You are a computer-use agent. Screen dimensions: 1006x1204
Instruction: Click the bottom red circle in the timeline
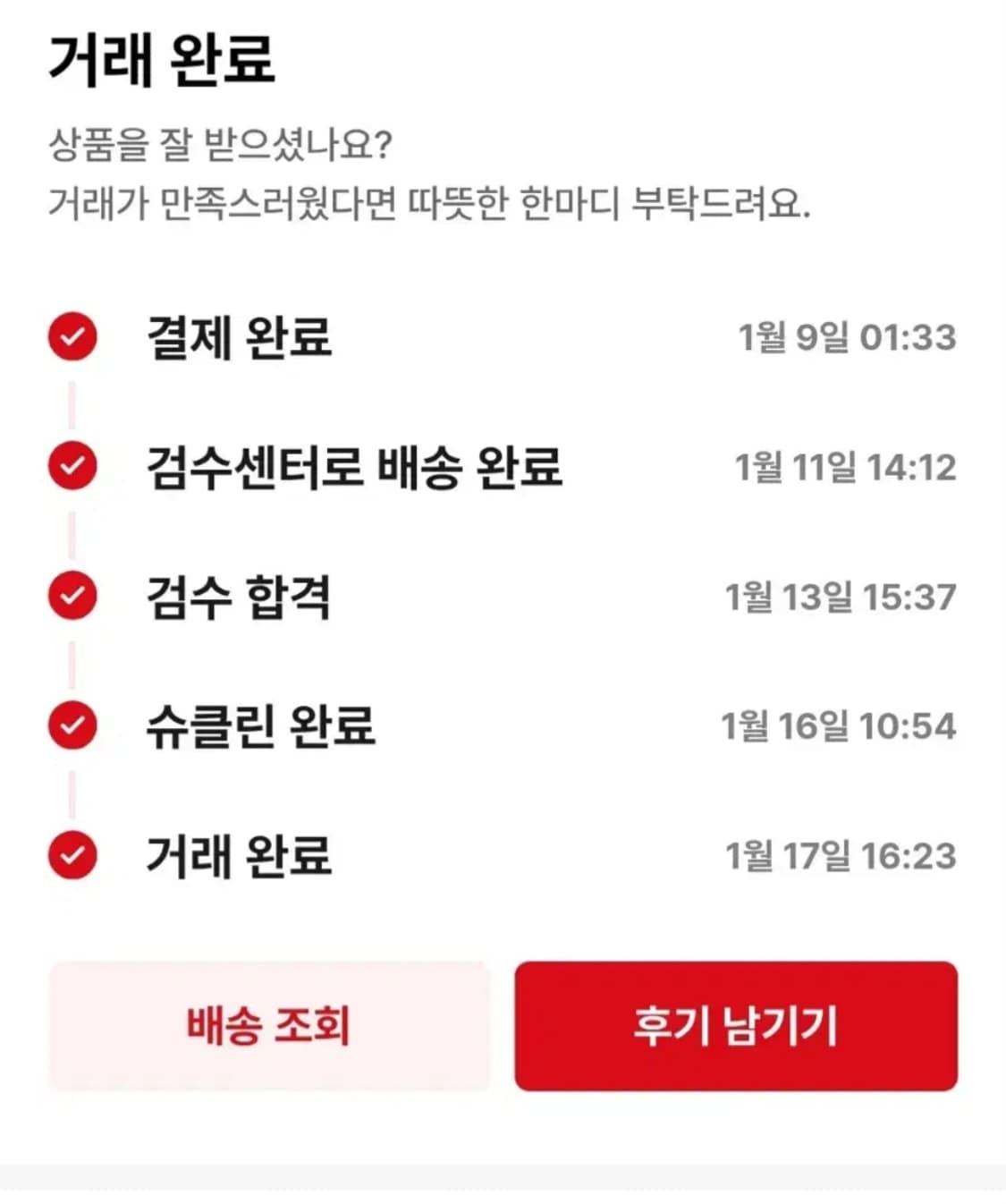(72, 856)
